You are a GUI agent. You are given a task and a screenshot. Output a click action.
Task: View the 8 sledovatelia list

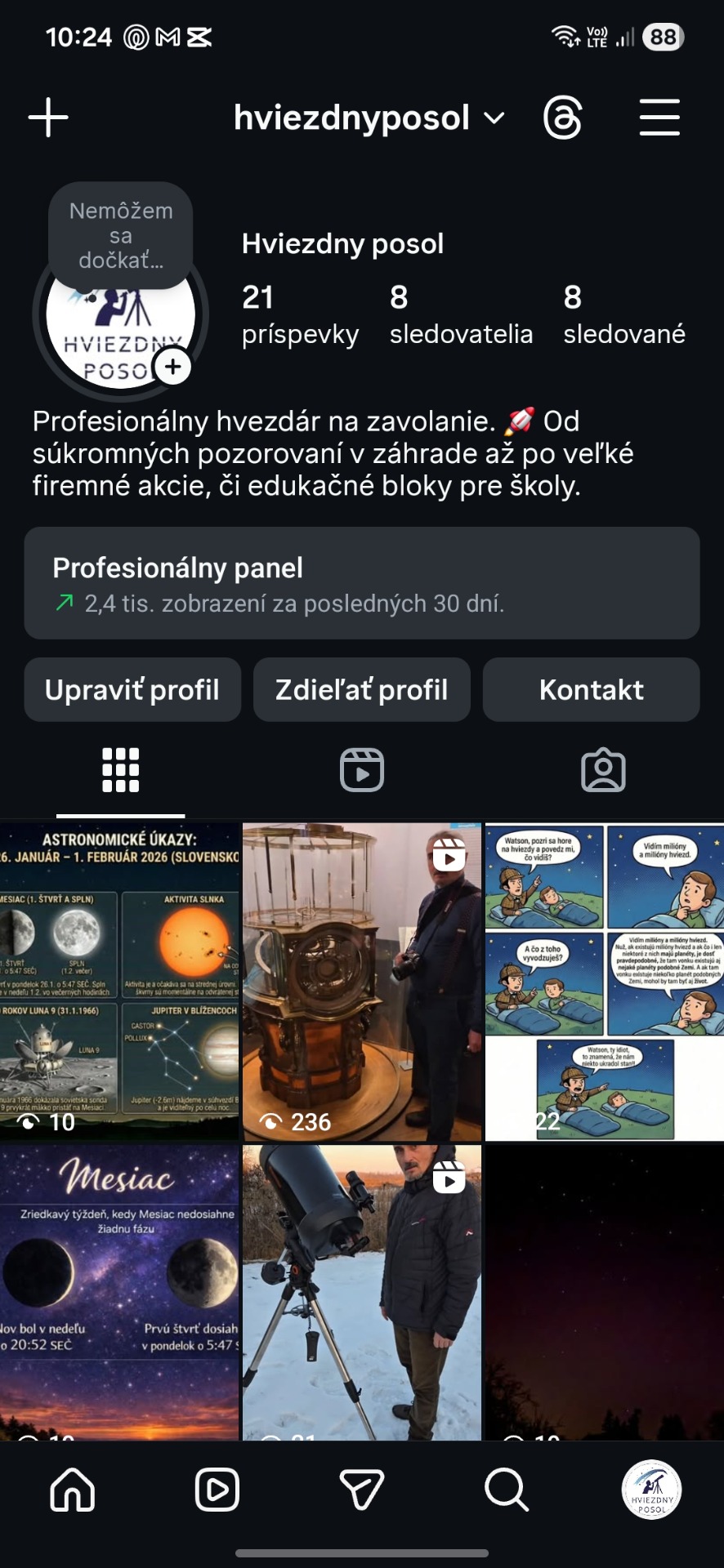(x=460, y=314)
